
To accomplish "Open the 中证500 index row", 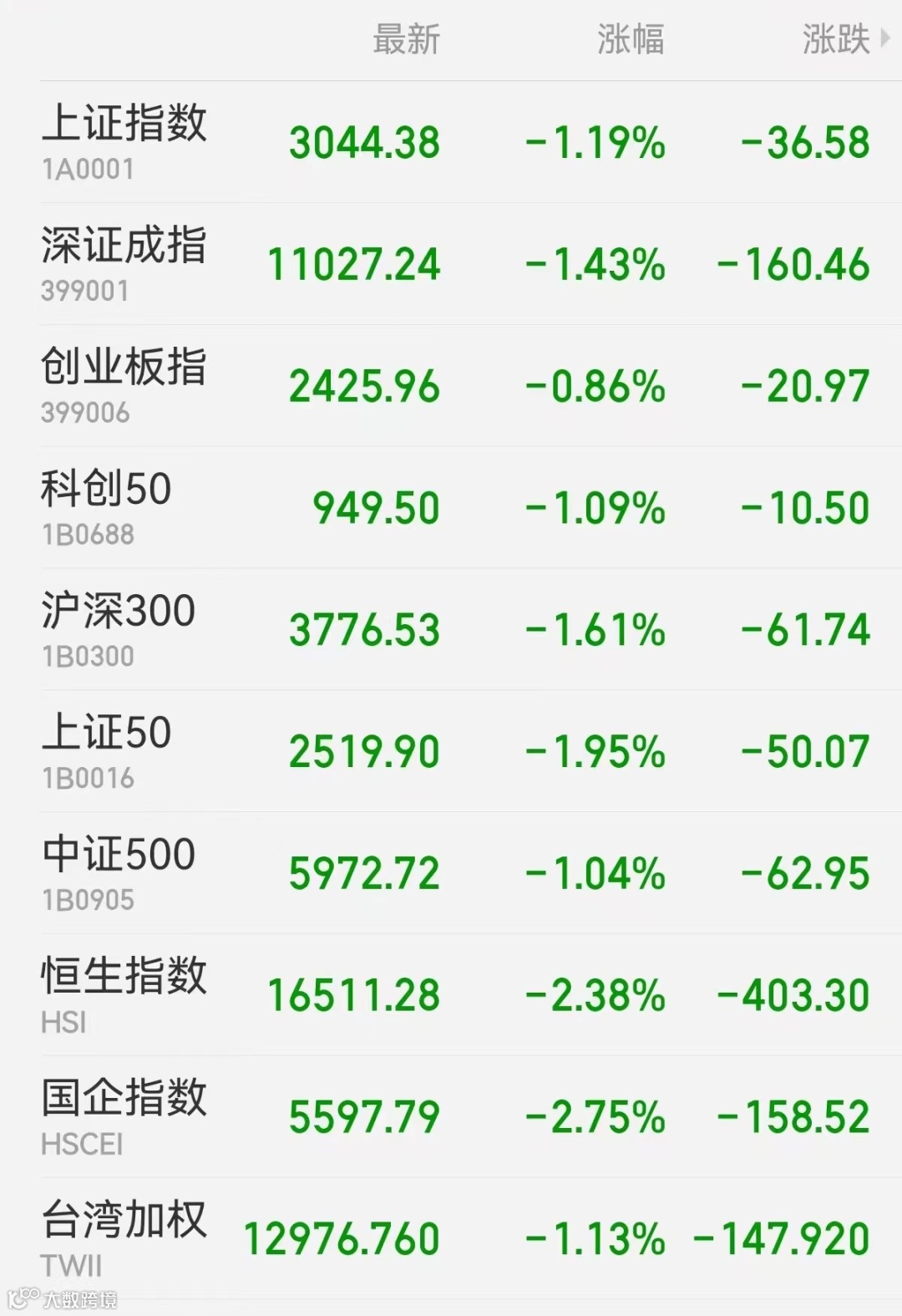I will coord(451,873).
